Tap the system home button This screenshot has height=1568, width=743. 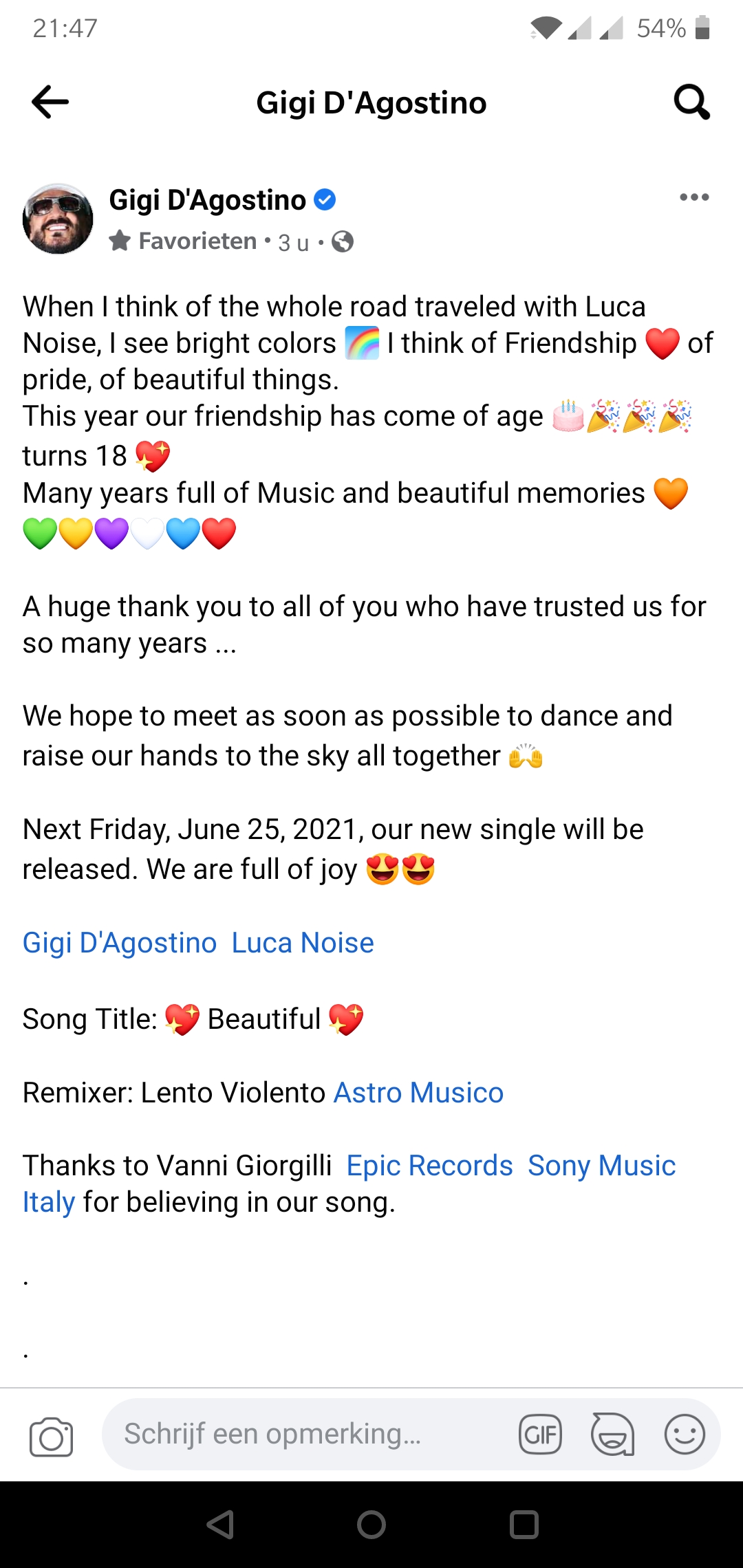pos(371,1525)
